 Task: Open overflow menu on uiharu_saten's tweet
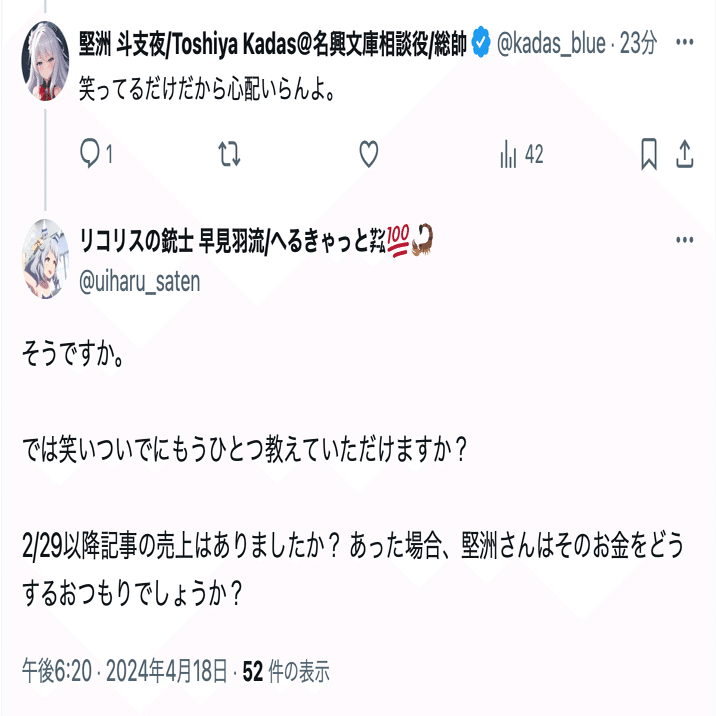[685, 241]
